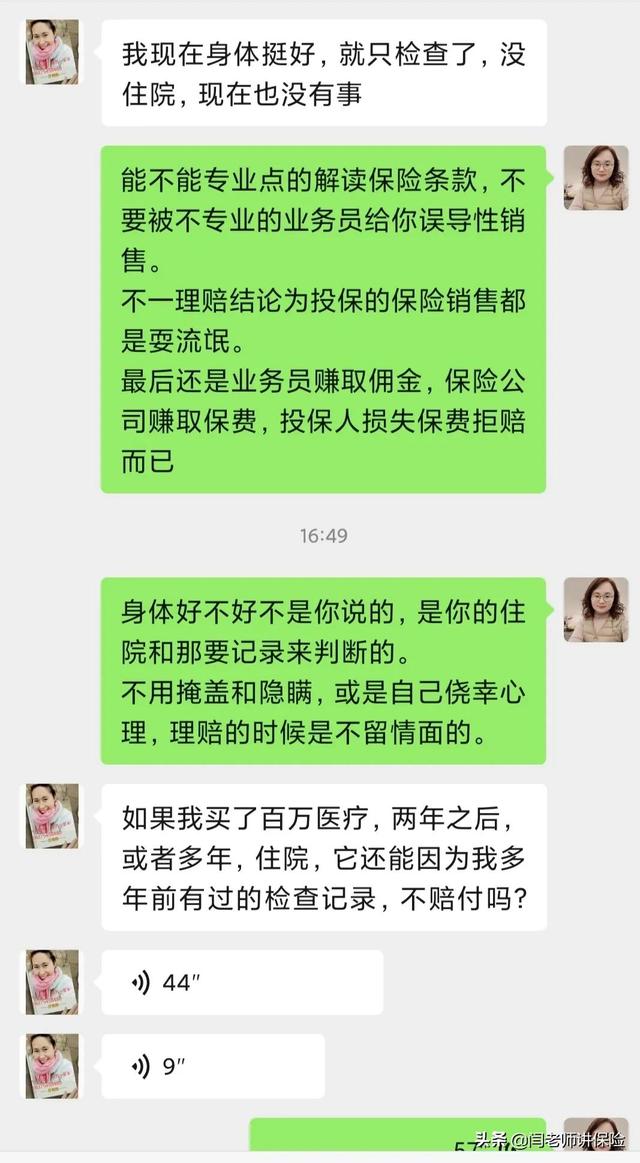
Task: Open sender's avatar beside 16:49 green message
Action: tap(596, 610)
